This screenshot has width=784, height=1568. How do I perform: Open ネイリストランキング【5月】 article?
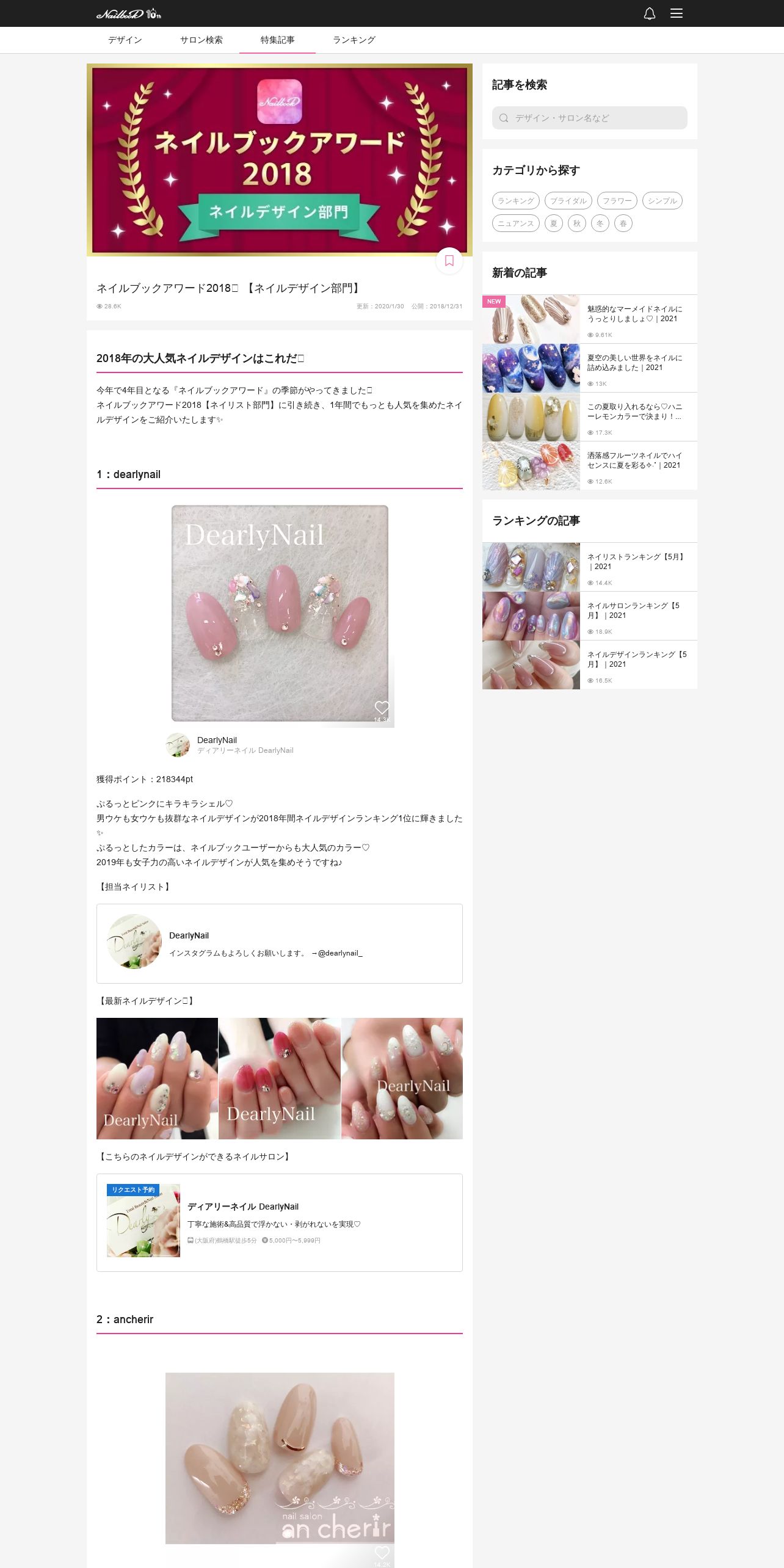tap(590, 567)
